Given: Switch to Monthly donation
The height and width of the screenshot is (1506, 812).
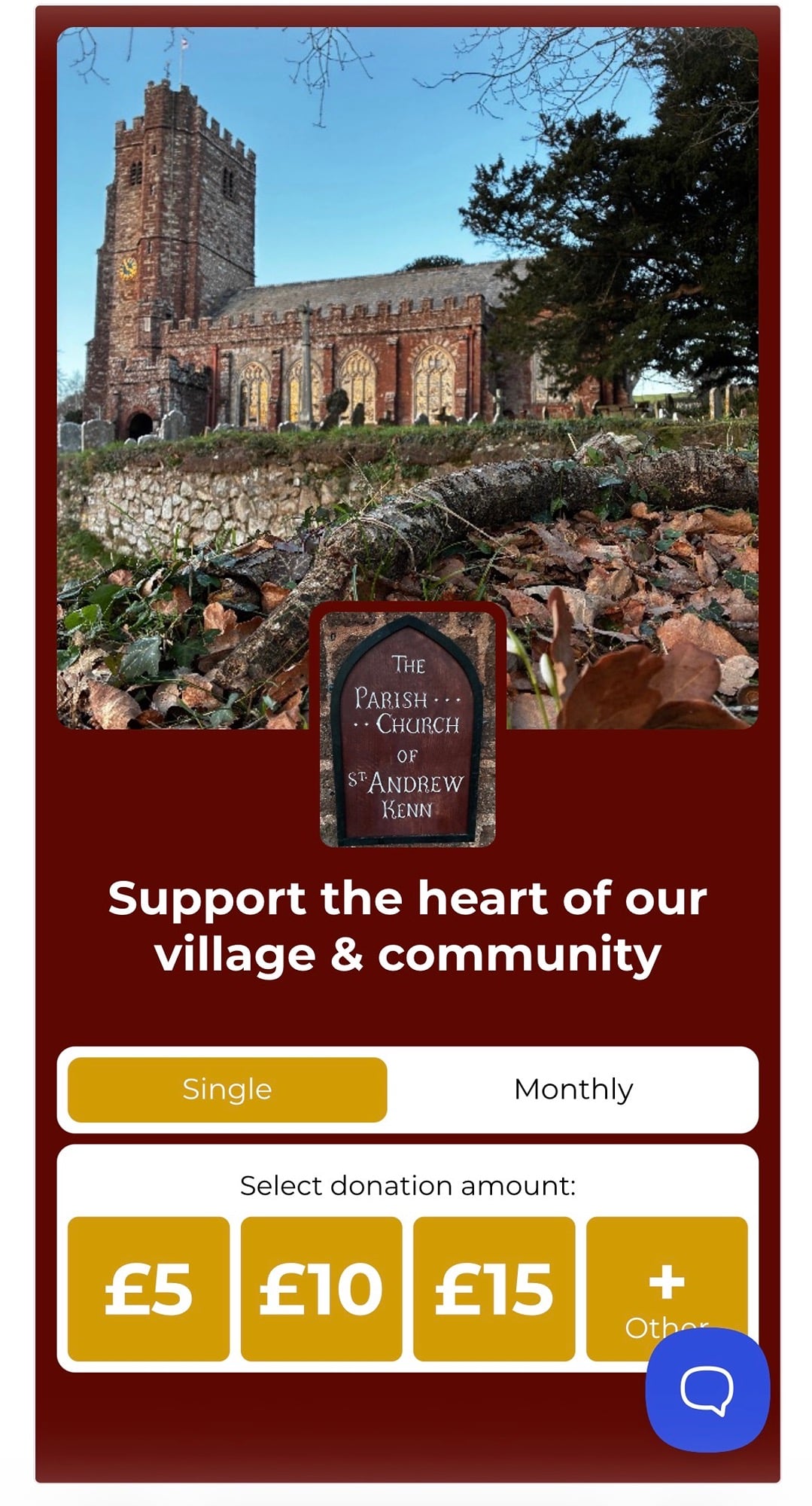Looking at the screenshot, I should point(573,1090).
